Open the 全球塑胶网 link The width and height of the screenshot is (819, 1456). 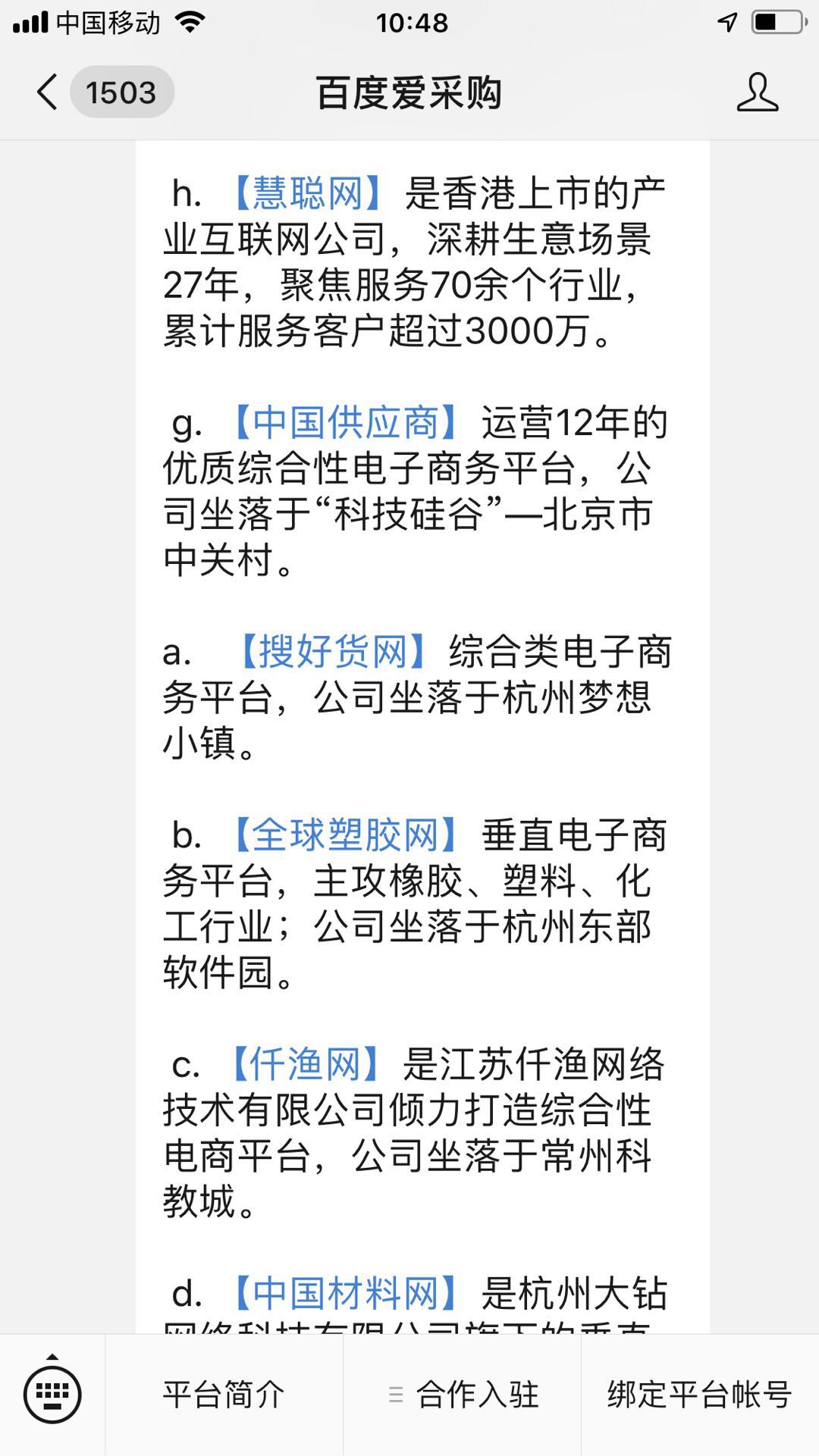pyautogui.click(x=345, y=835)
